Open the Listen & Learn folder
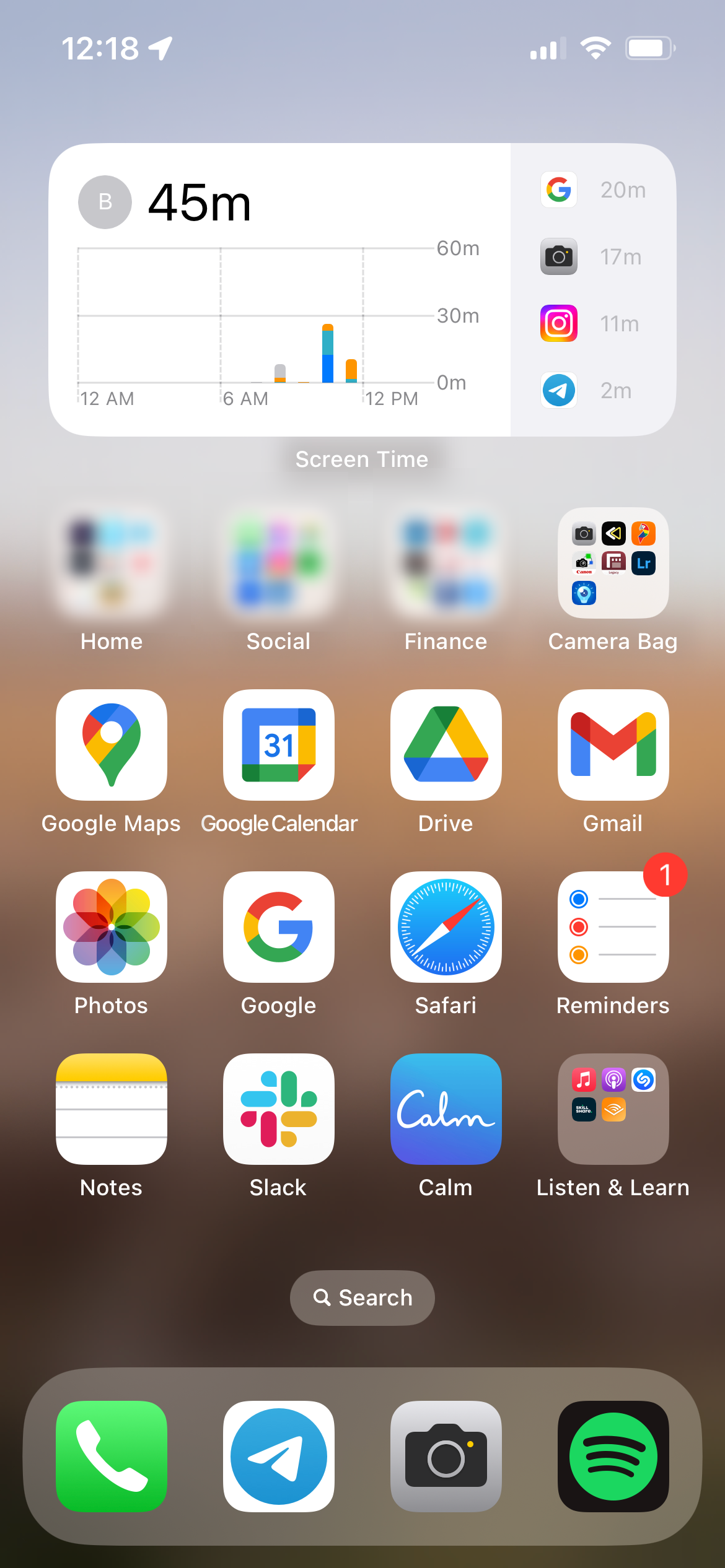The image size is (725, 1568). [613, 1109]
